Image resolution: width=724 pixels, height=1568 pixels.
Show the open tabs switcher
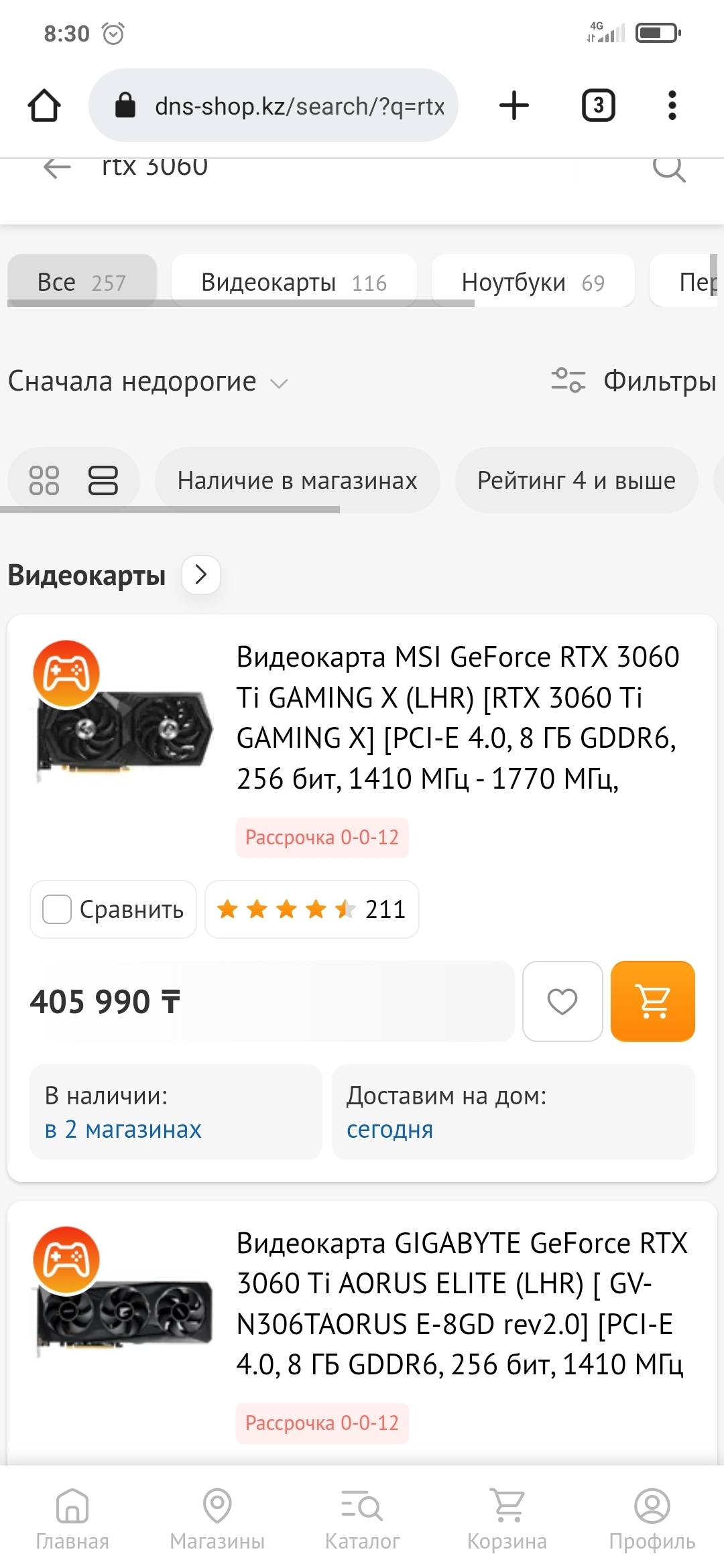(598, 106)
